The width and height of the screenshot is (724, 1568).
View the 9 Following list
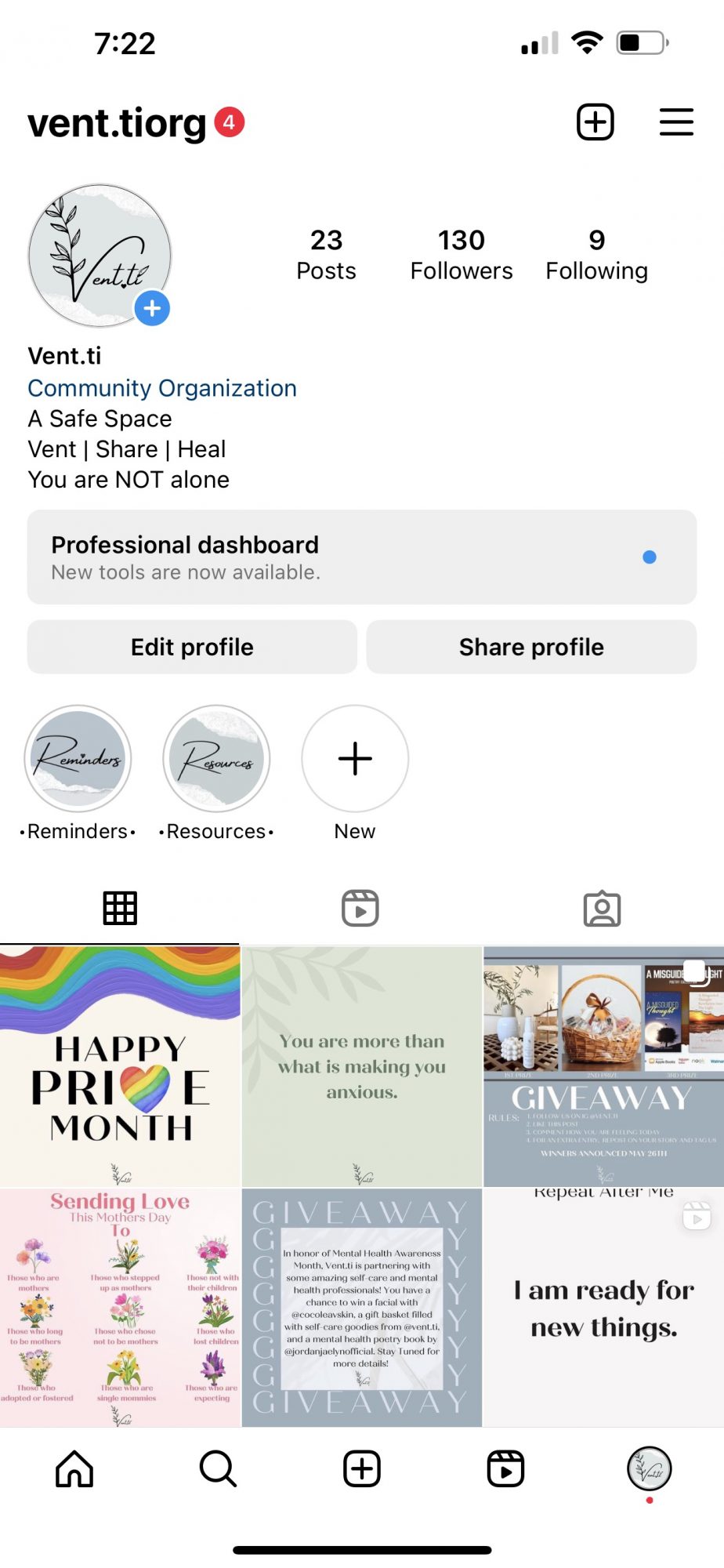596,255
